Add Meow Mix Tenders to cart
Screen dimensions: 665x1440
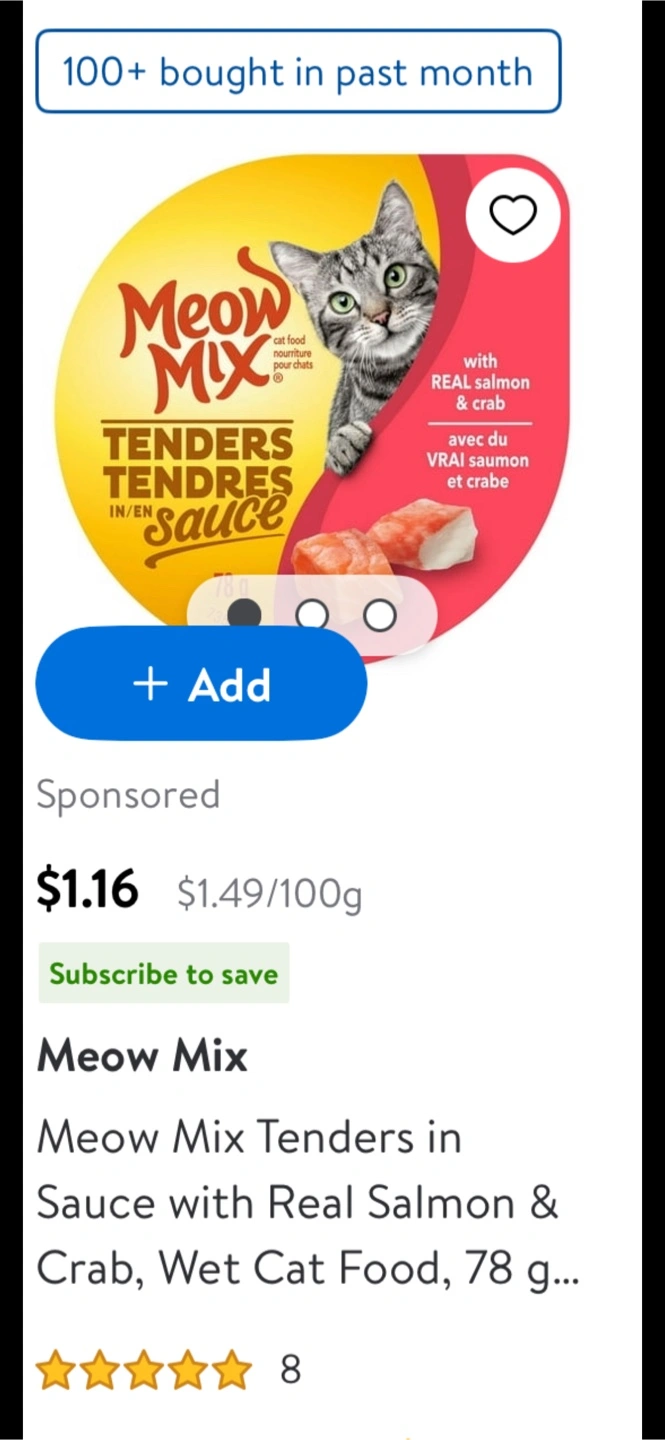coord(201,684)
